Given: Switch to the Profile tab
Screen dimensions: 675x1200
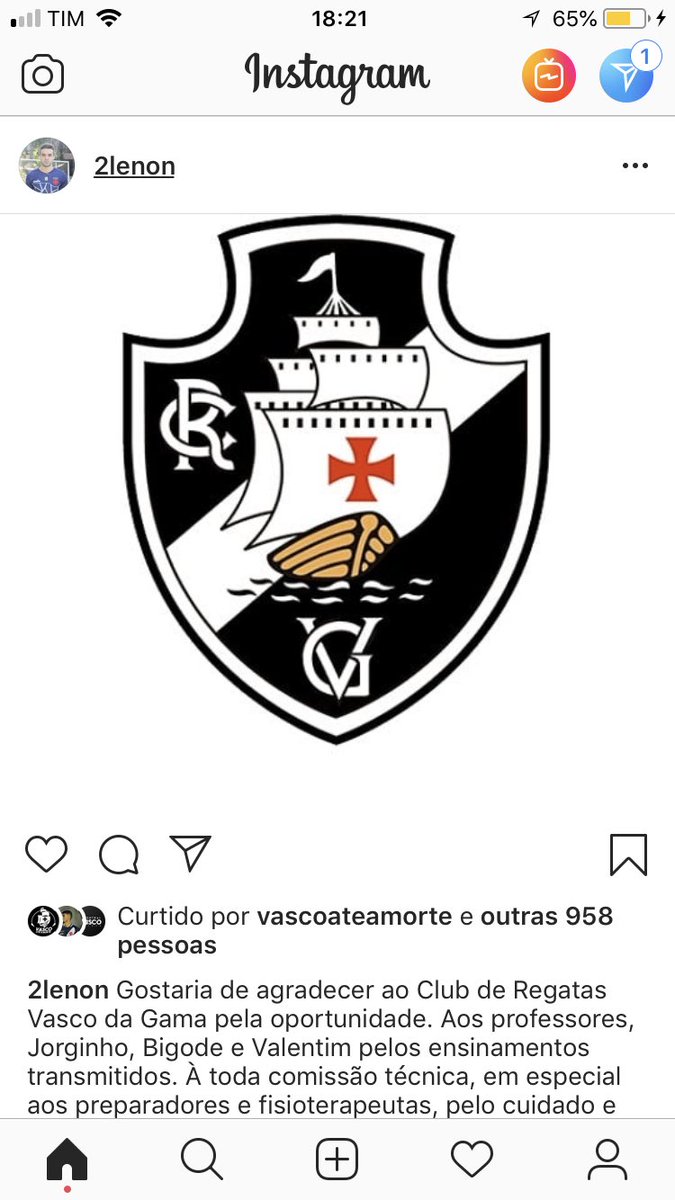Looking at the screenshot, I should point(607,1160).
